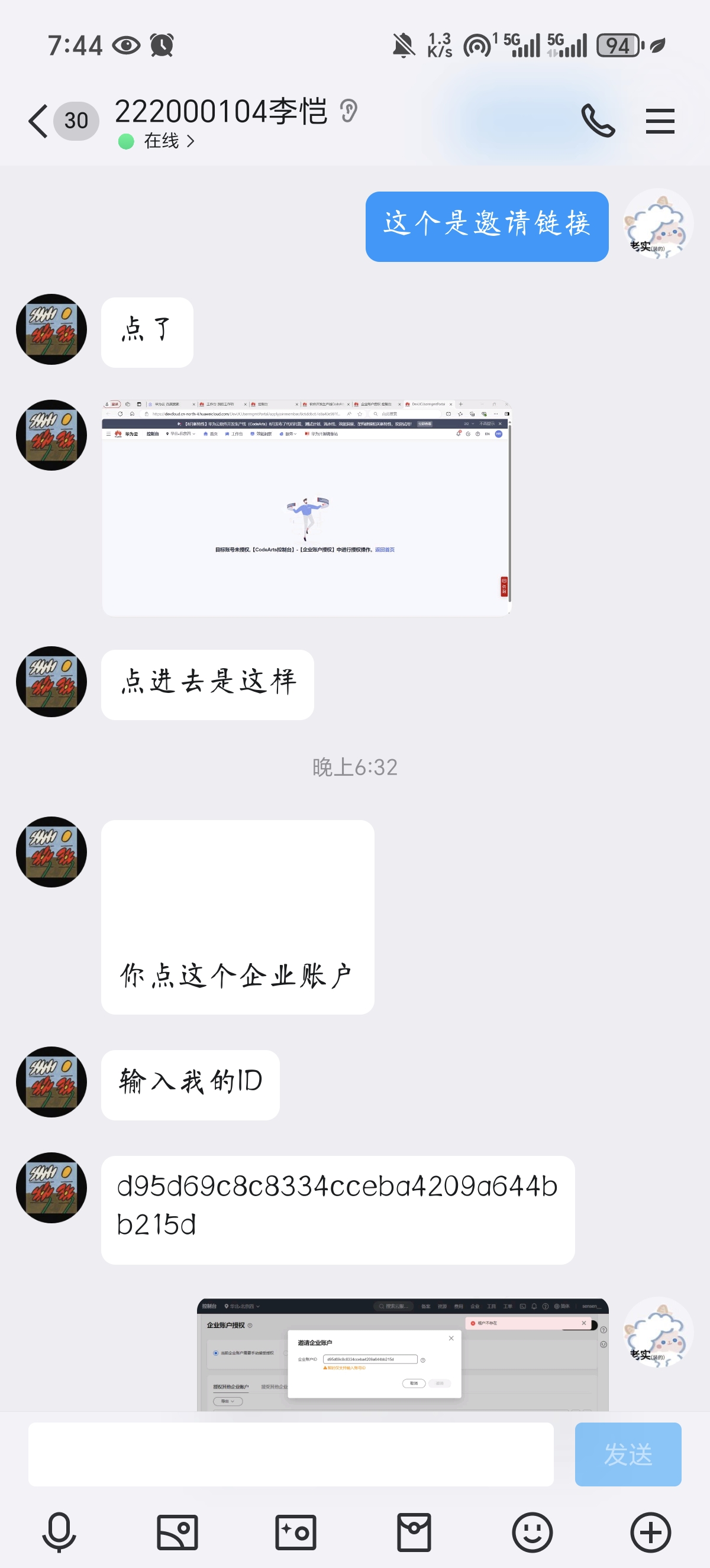Screen dimensions: 710x1568
Task: Open the red packet option
Action: (x=414, y=1531)
